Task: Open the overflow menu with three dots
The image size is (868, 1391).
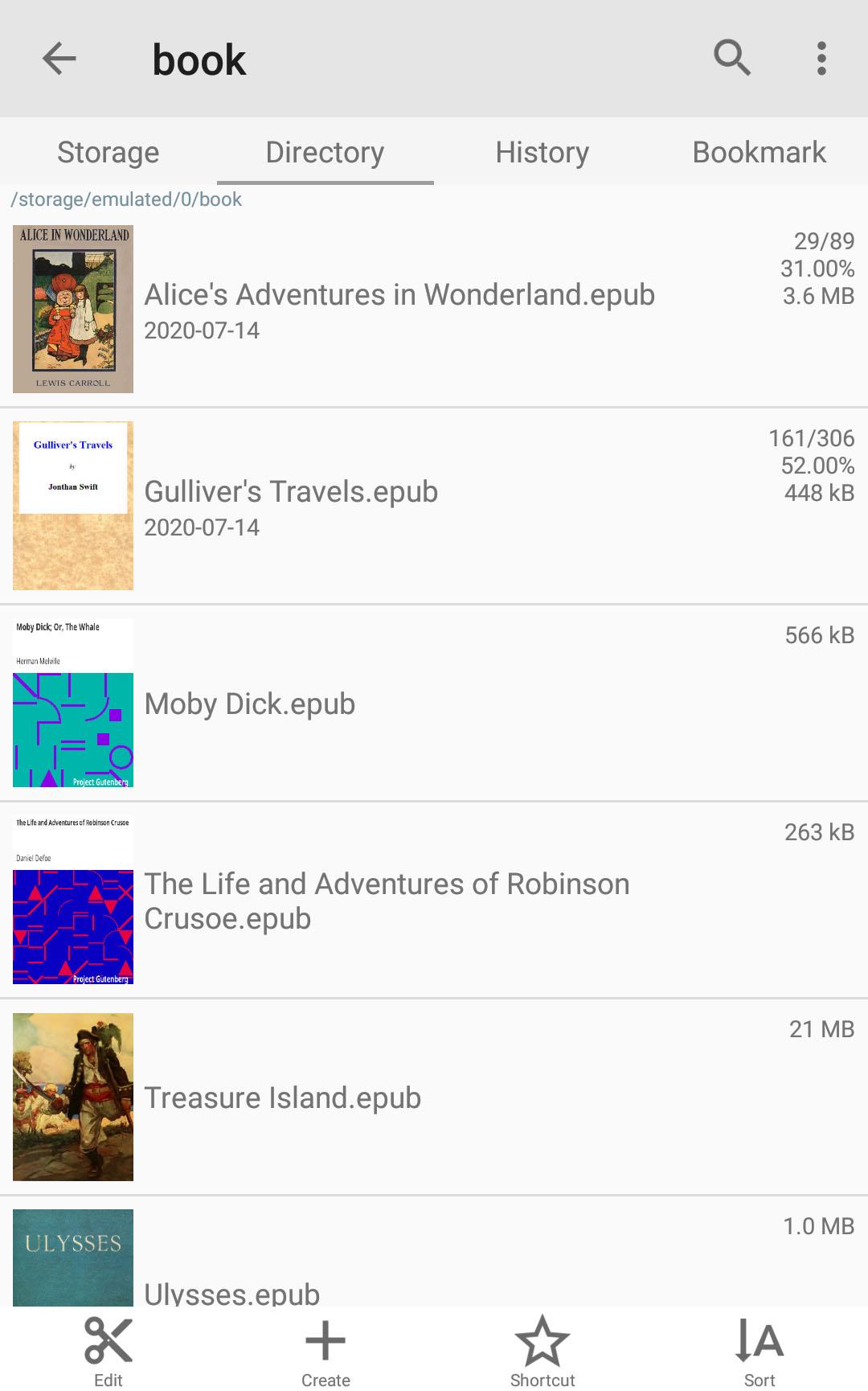Action: coord(821,58)
